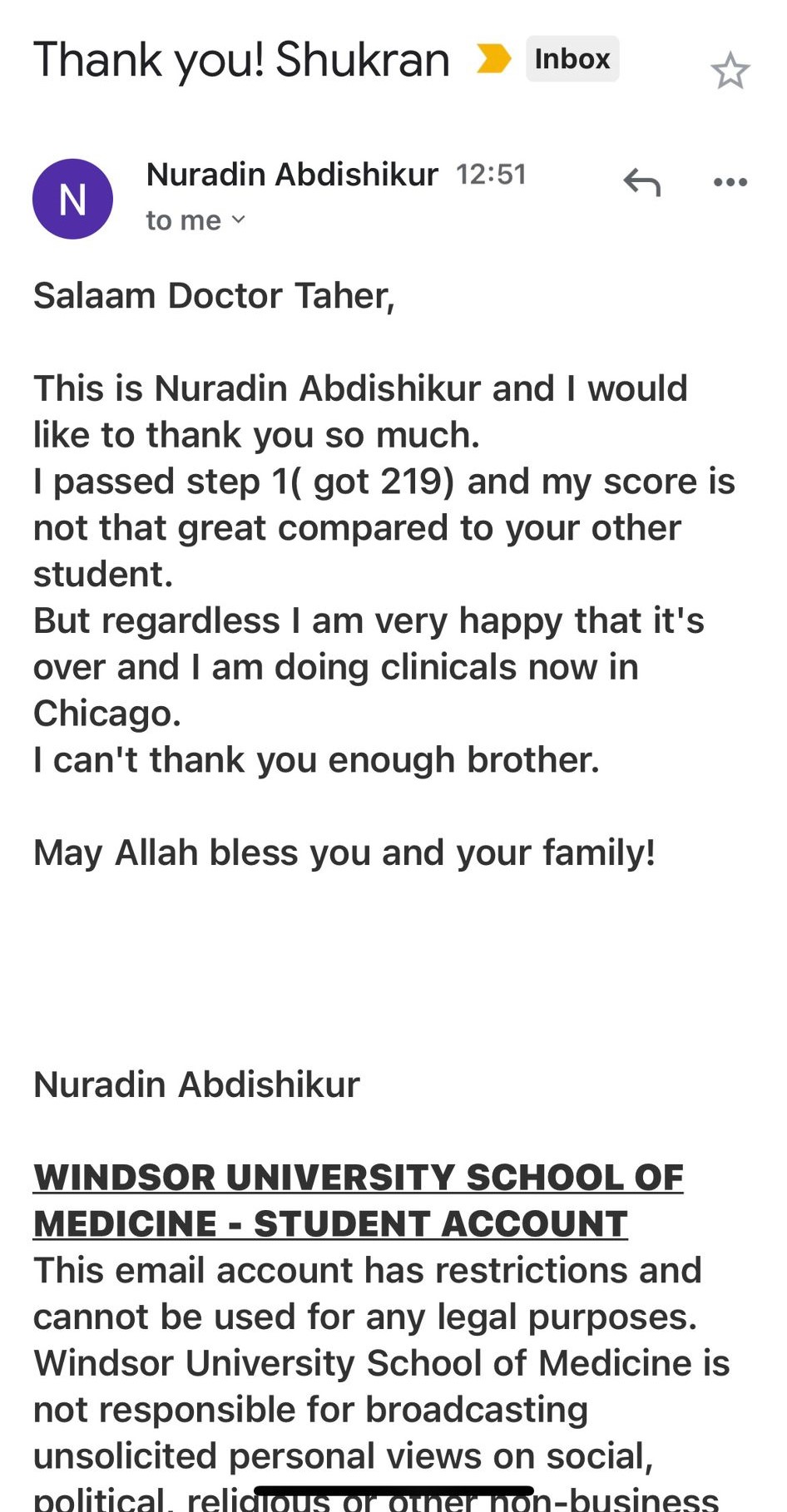The image size is (787, 1512).
Task: Tap the Inbox label chip
Action: pos(572,59)
